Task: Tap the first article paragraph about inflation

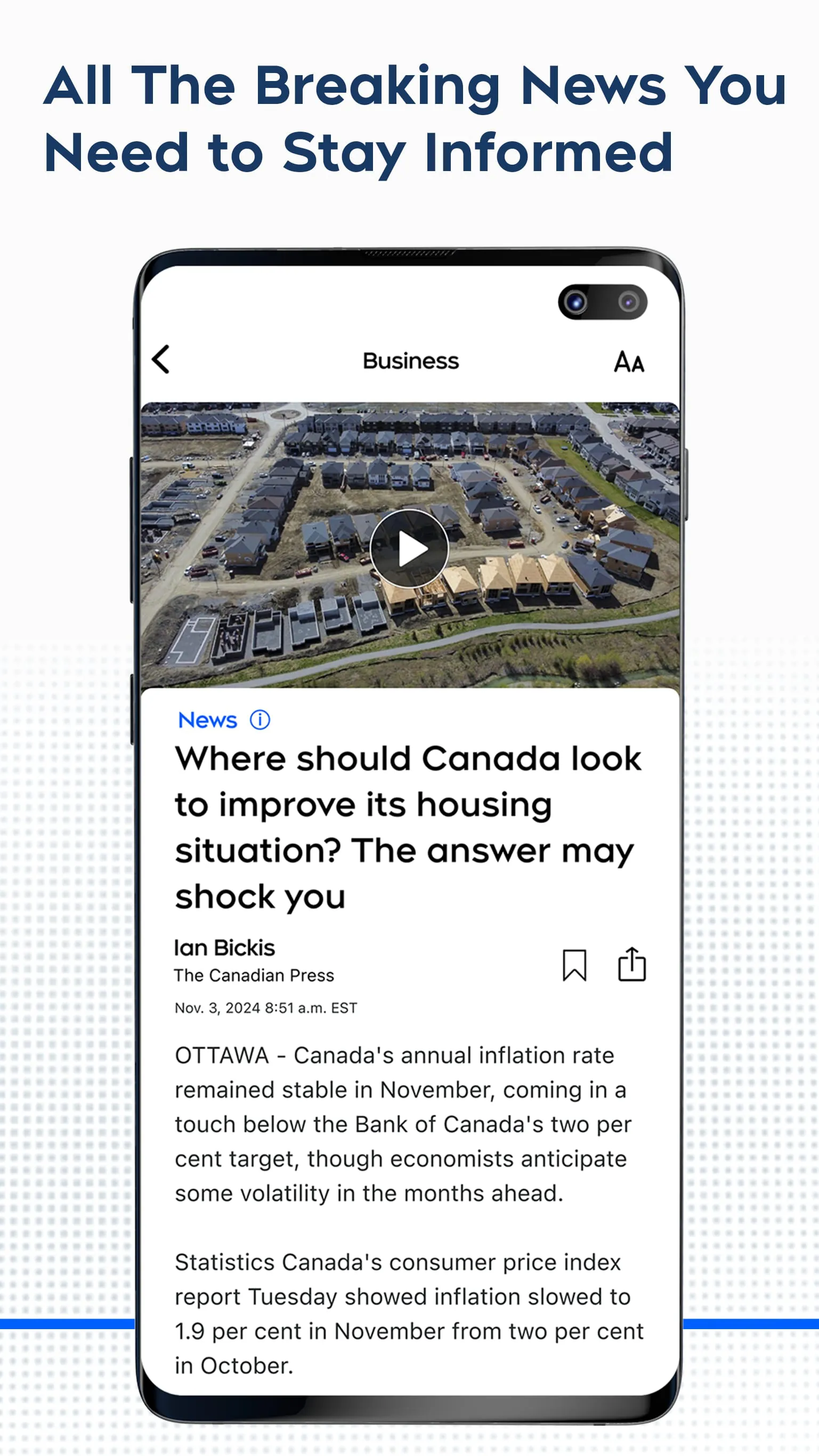Action: pos(404,1125)
